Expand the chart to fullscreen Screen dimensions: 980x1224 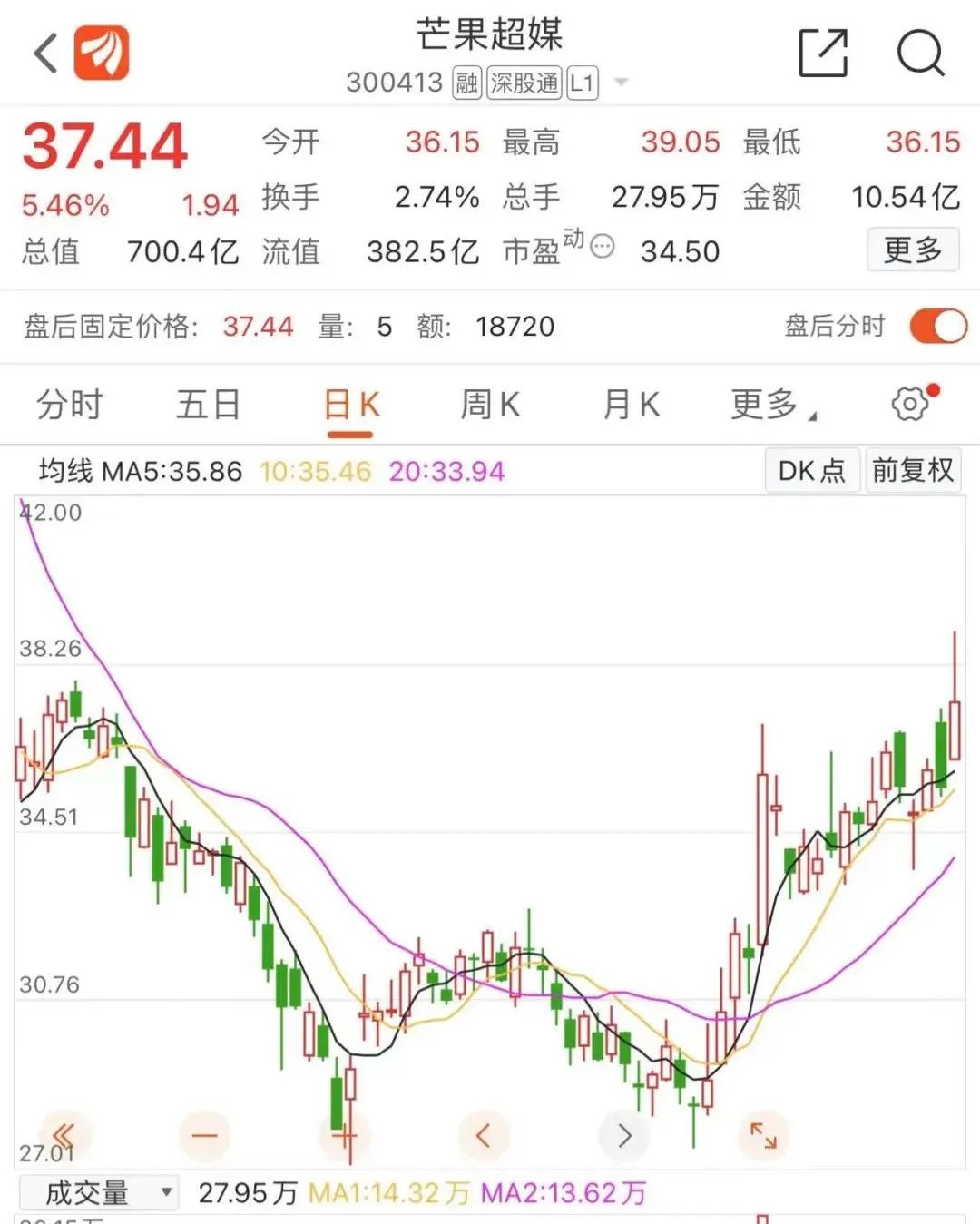click(763, 1135)
